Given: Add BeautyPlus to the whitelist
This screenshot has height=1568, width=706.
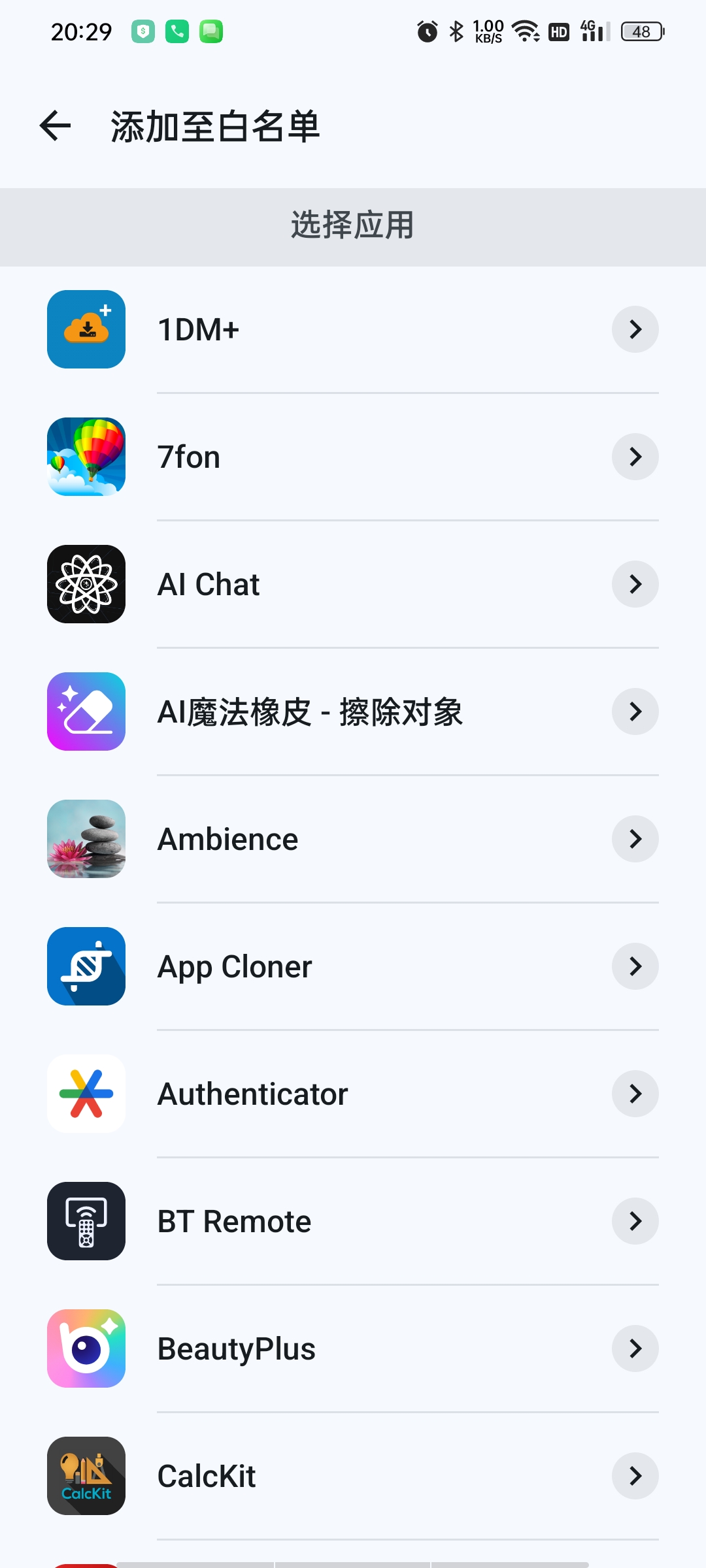Looking at the screenshot, I should [x=353, y=1348].
